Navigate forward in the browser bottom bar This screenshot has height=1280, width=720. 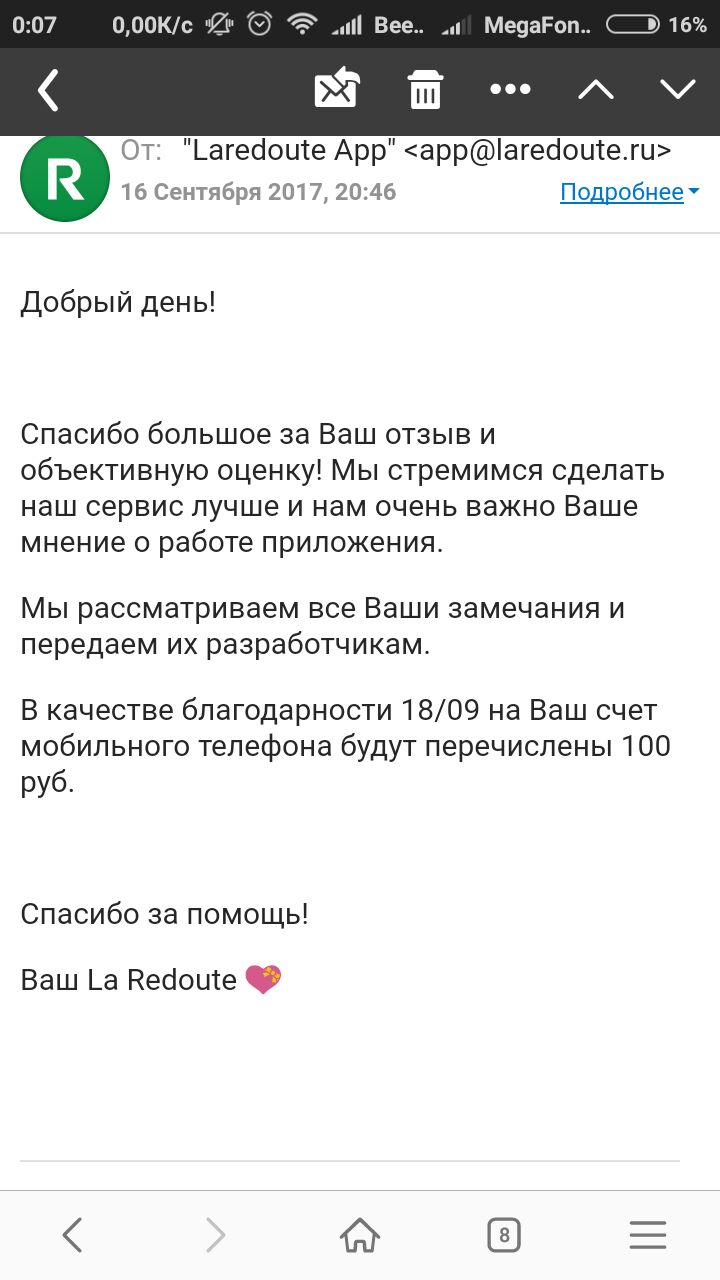215,1236
